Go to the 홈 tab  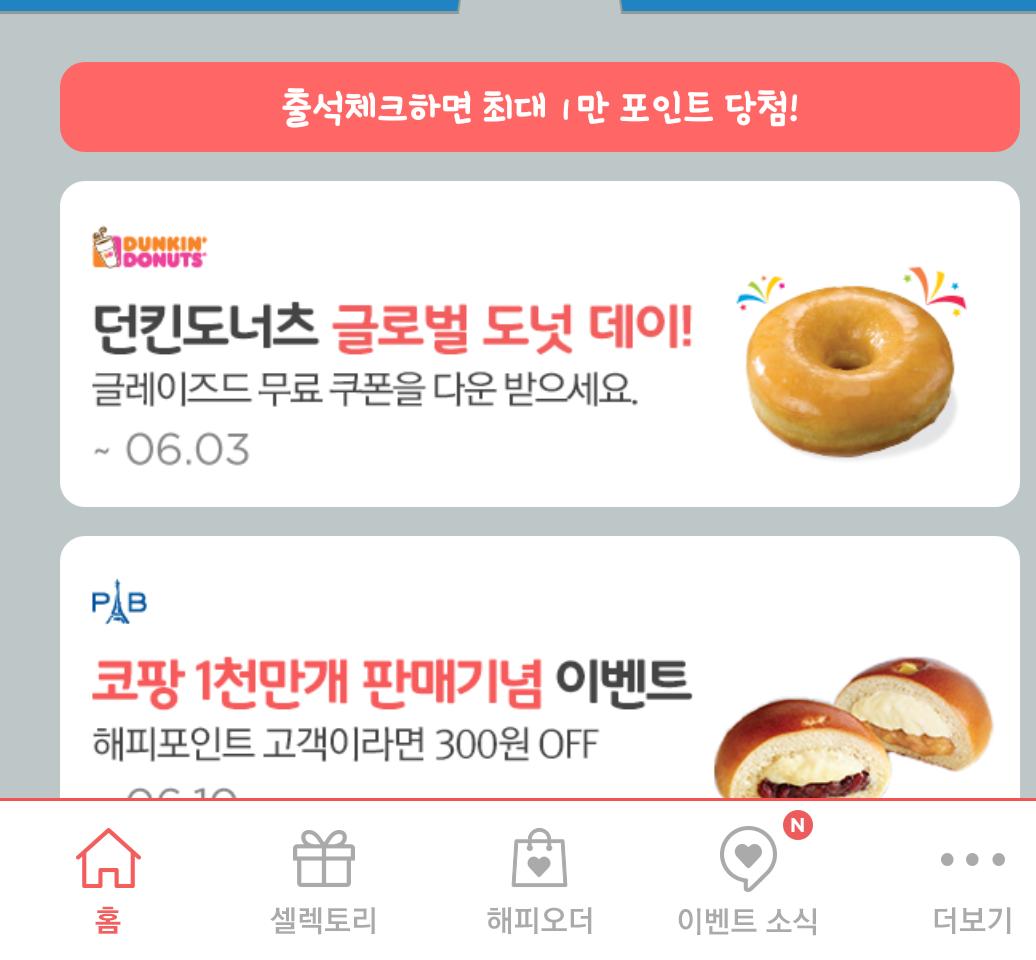pos(108,878)
